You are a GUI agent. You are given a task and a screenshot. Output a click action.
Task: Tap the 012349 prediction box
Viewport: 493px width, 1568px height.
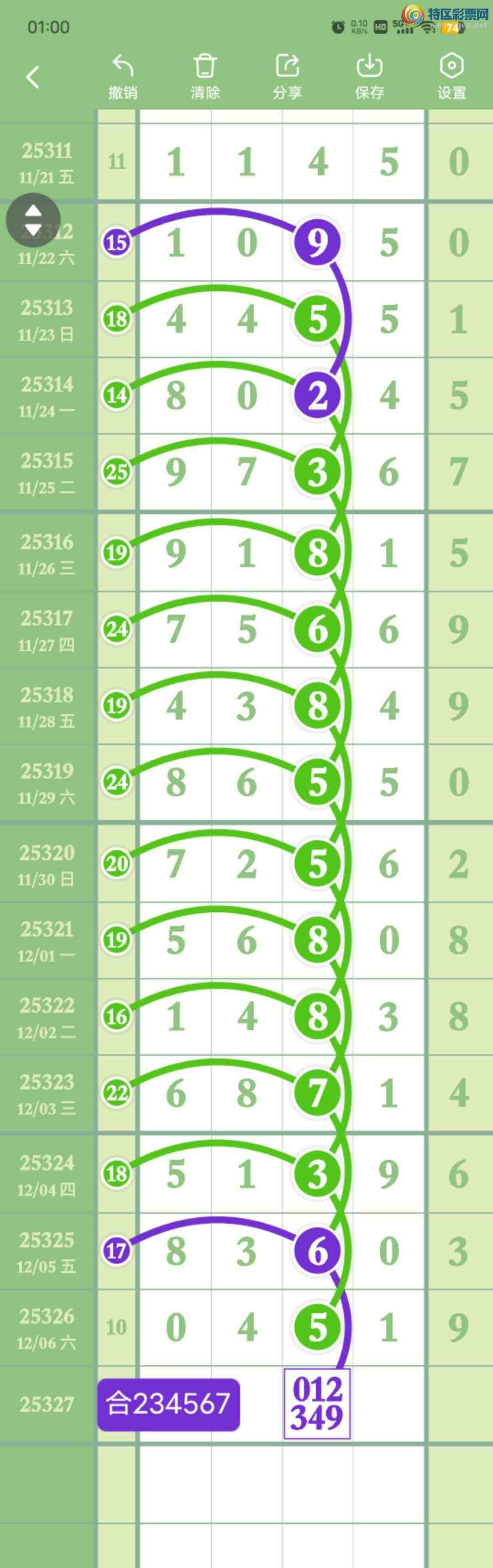(x=317, y=1403)
